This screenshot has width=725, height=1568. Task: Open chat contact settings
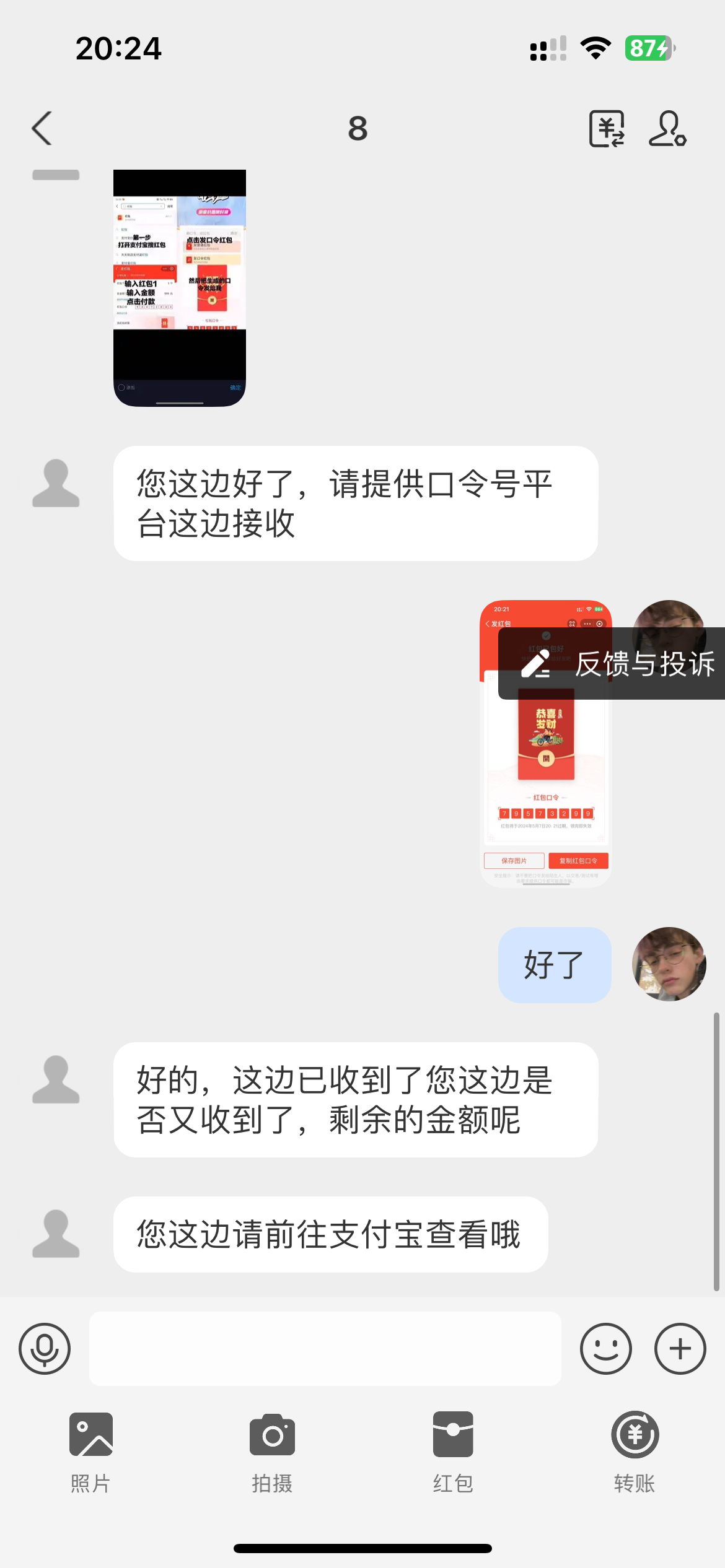(x=667, y=128)
